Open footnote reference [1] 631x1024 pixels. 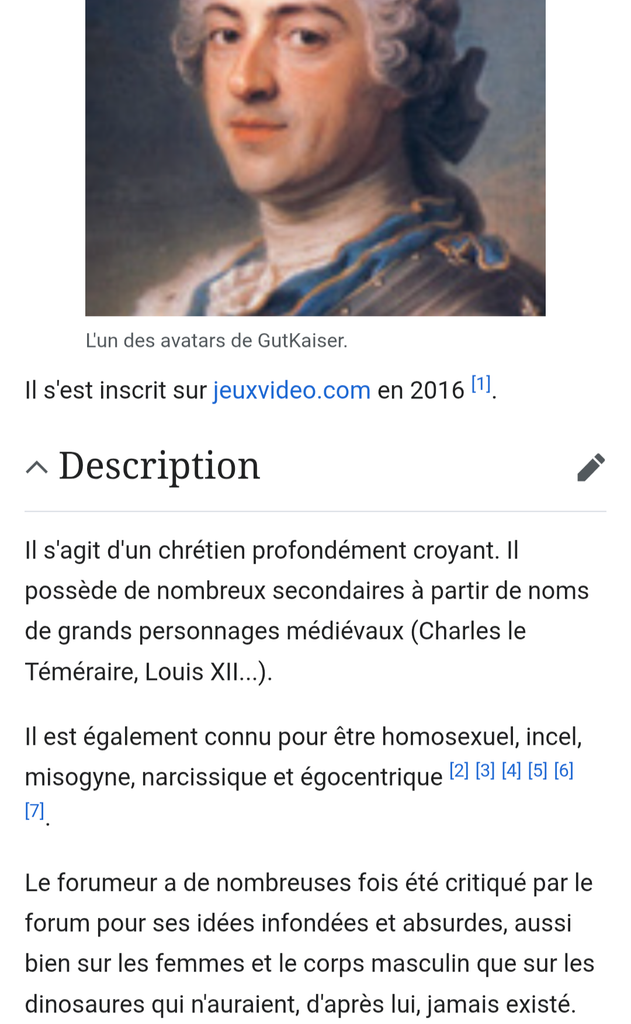pyautogui.click(x=481, y=384)
